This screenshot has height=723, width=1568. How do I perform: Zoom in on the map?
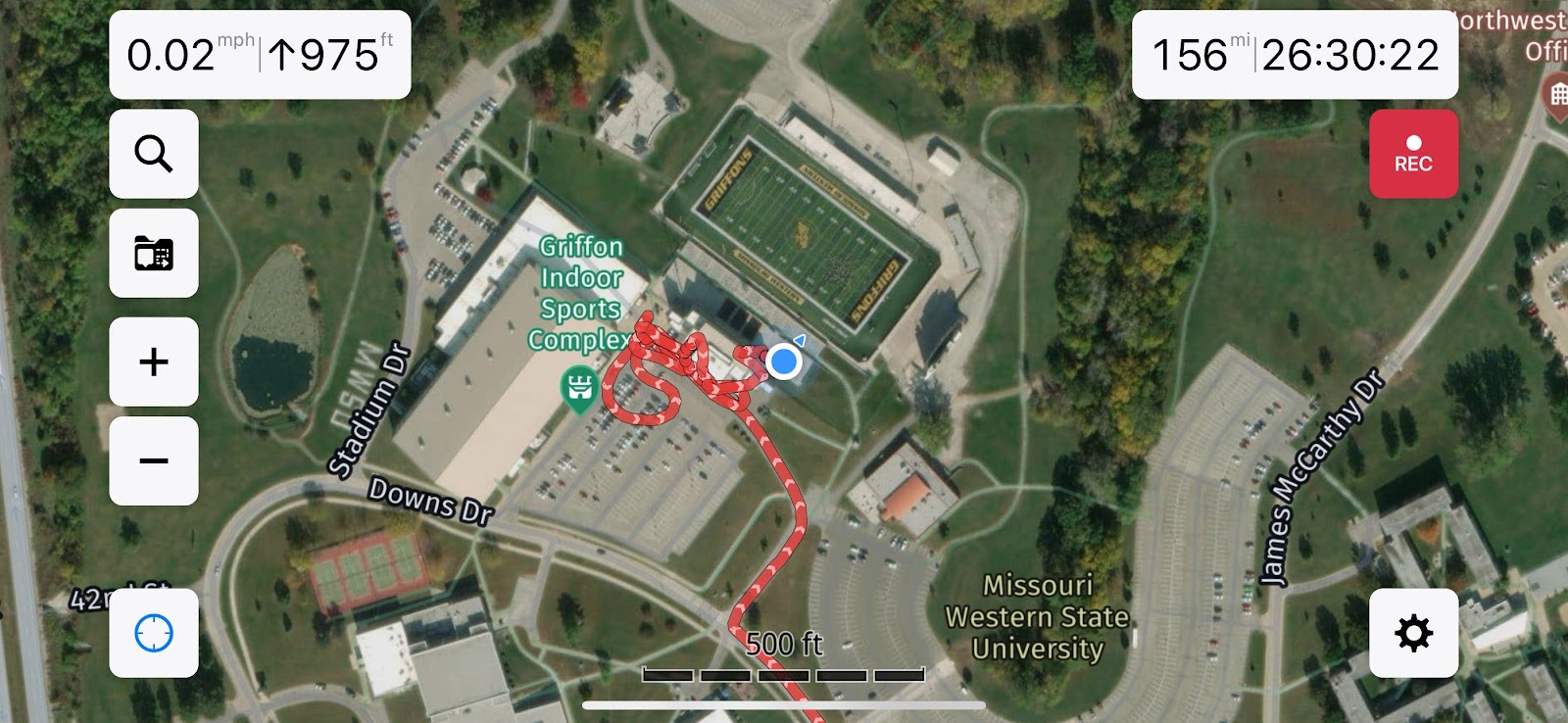[154, 361]
